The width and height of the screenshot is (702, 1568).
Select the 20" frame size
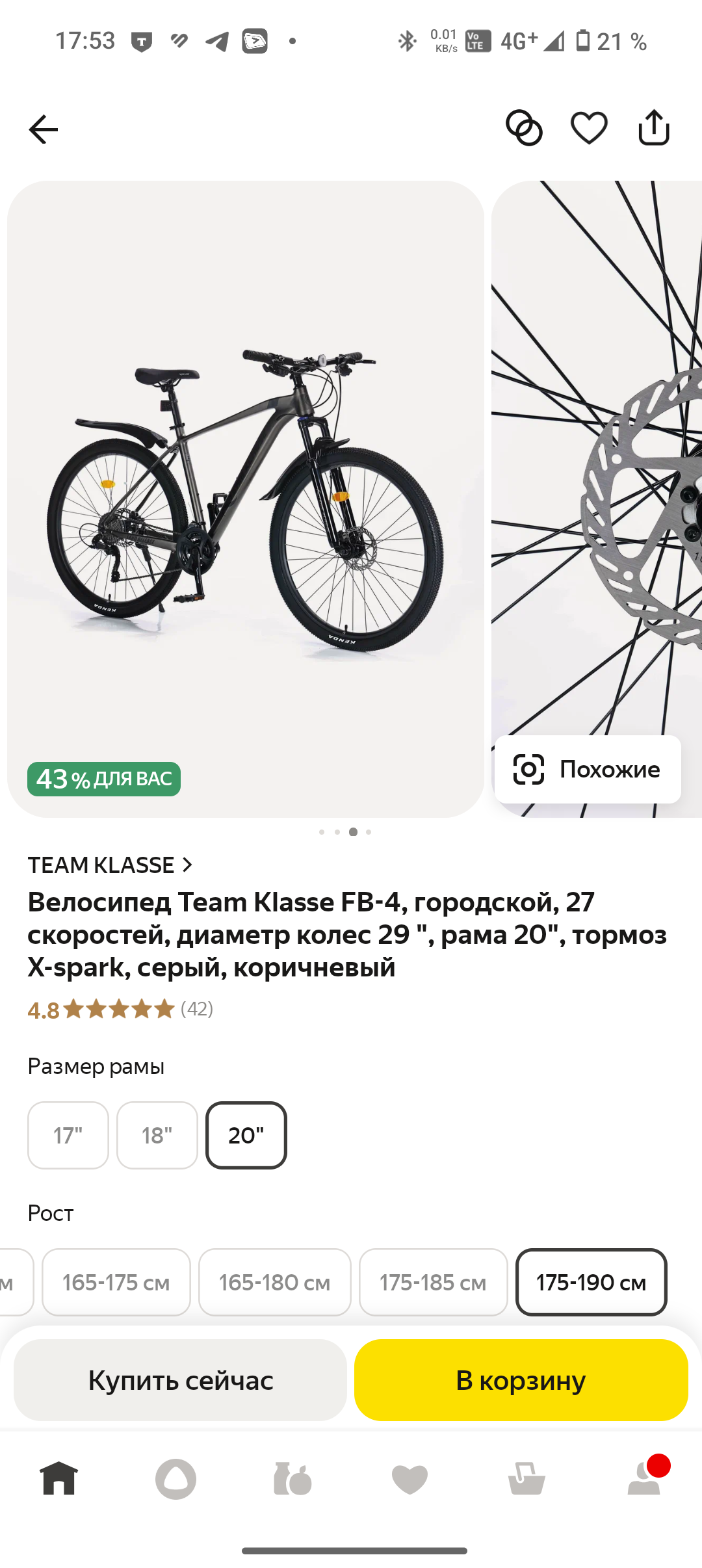pos(246,1135)
